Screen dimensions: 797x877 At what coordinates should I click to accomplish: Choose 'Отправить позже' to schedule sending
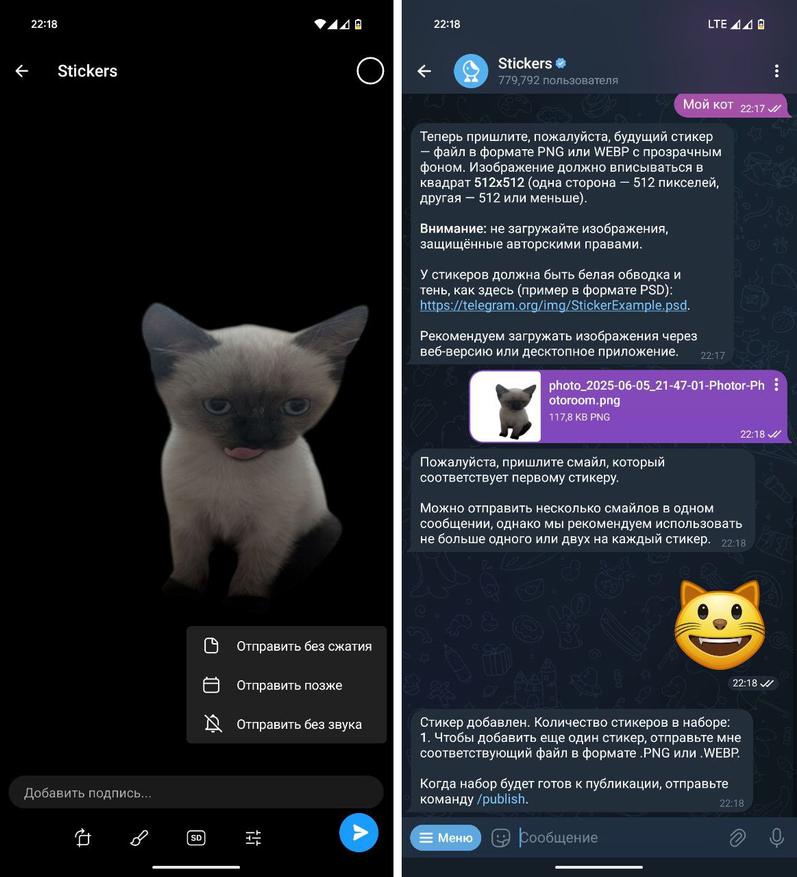point(287,685)
